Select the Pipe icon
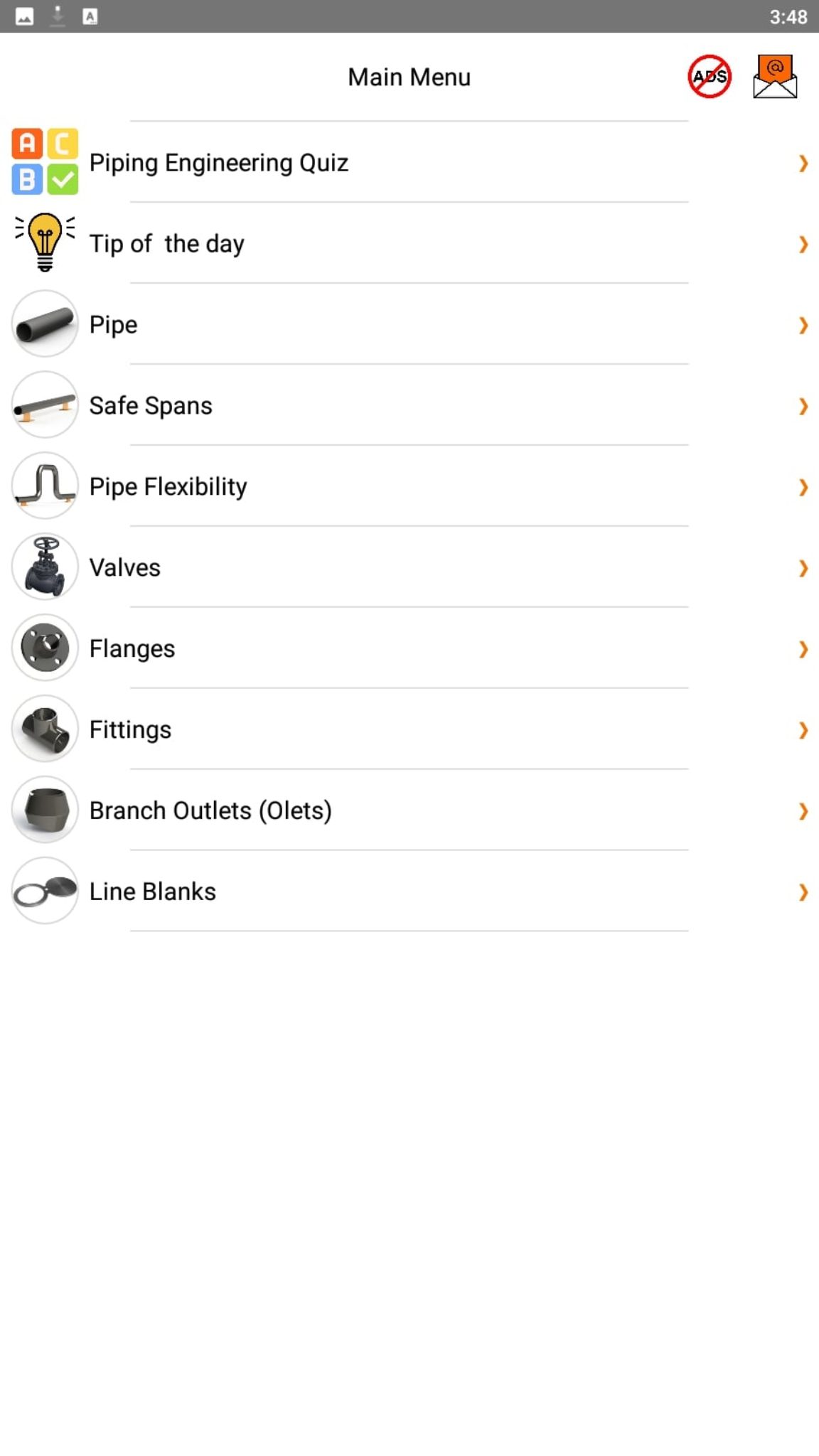819x1456 pixels. 44,324
